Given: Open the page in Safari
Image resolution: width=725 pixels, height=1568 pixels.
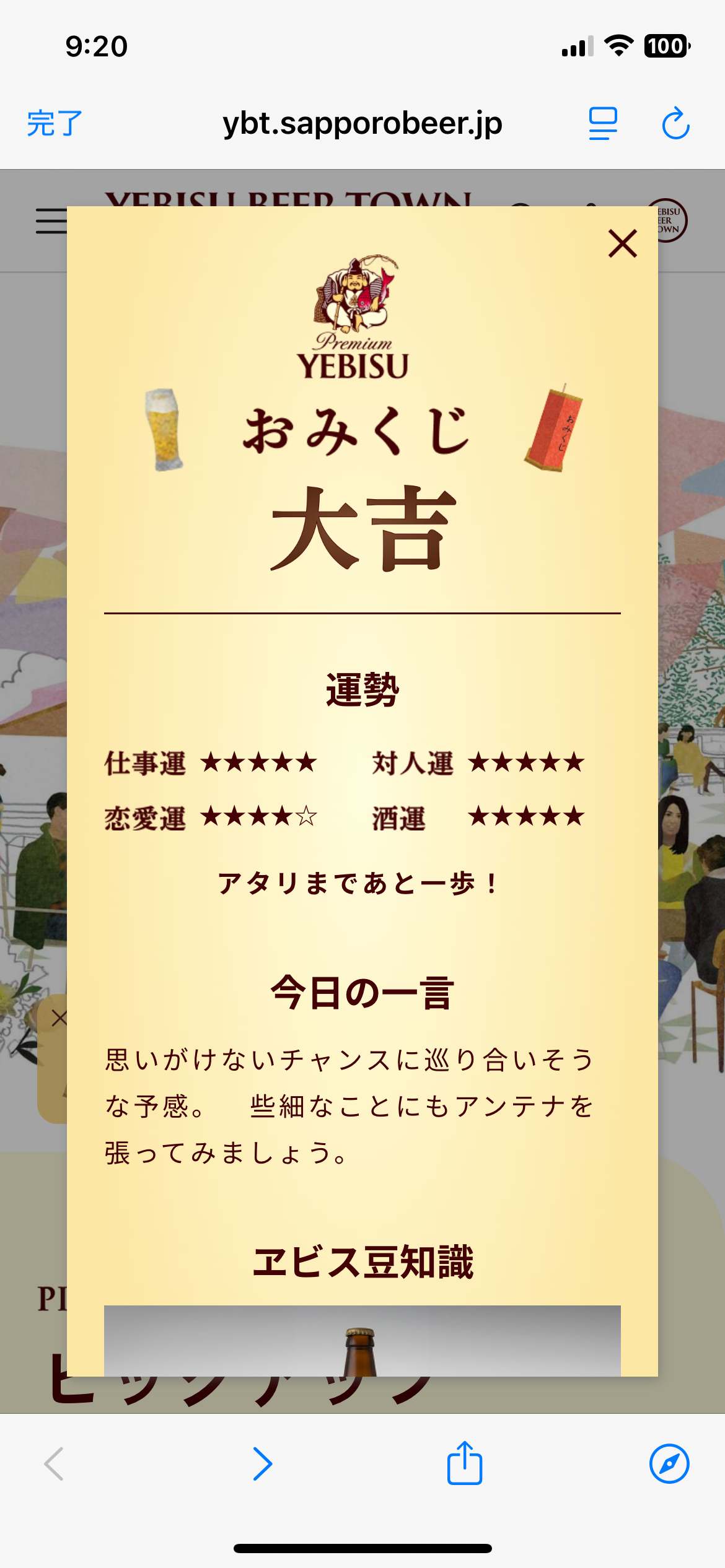Looking at the screenshot, I should tap(669, 1464).
